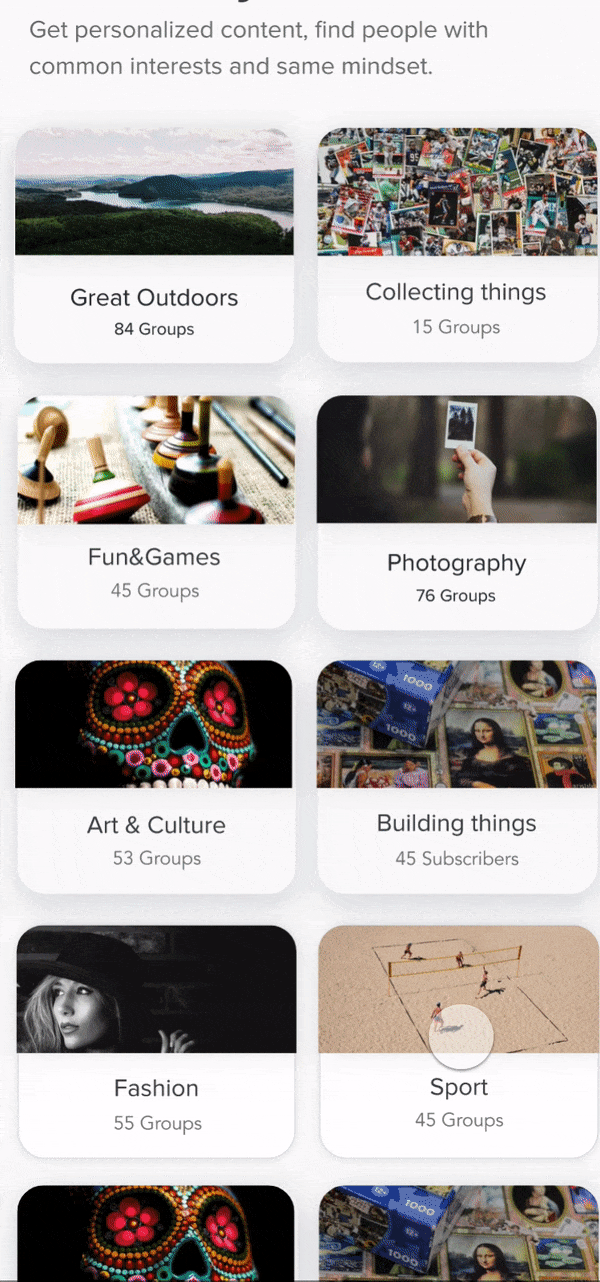Screen dimensions: 600x1282
Task: Open the Photography card with 76 Groups
Action: (456, 512)
